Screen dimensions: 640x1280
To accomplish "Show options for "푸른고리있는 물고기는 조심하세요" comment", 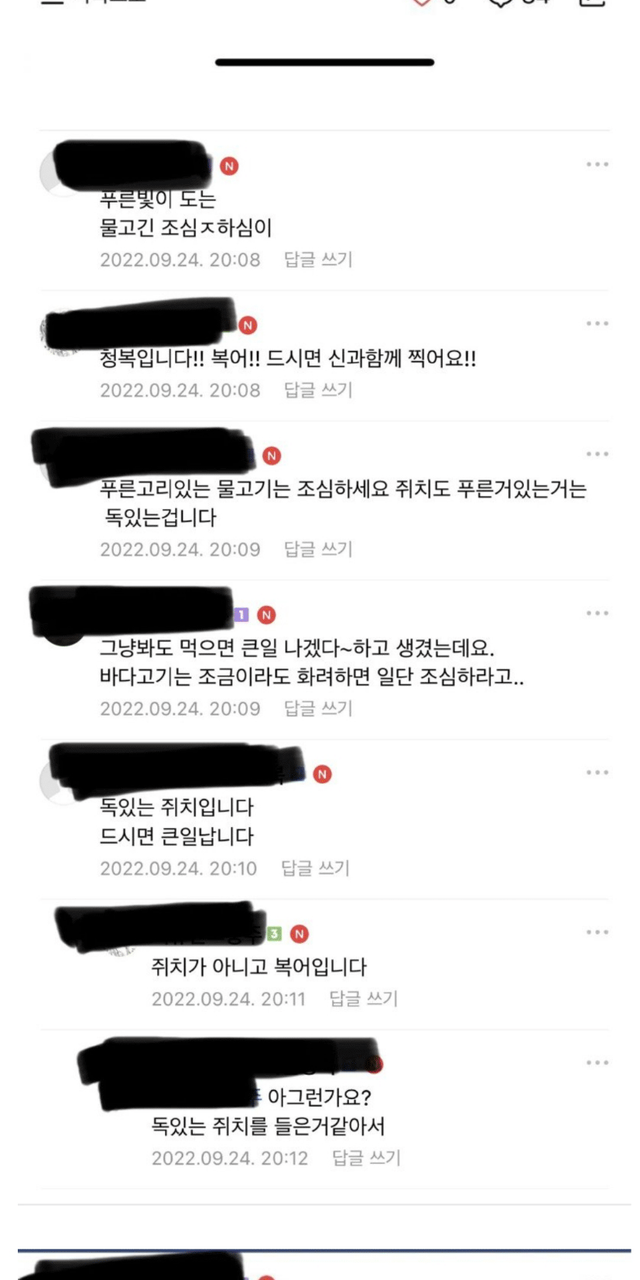I will click(x=597, y=454).
